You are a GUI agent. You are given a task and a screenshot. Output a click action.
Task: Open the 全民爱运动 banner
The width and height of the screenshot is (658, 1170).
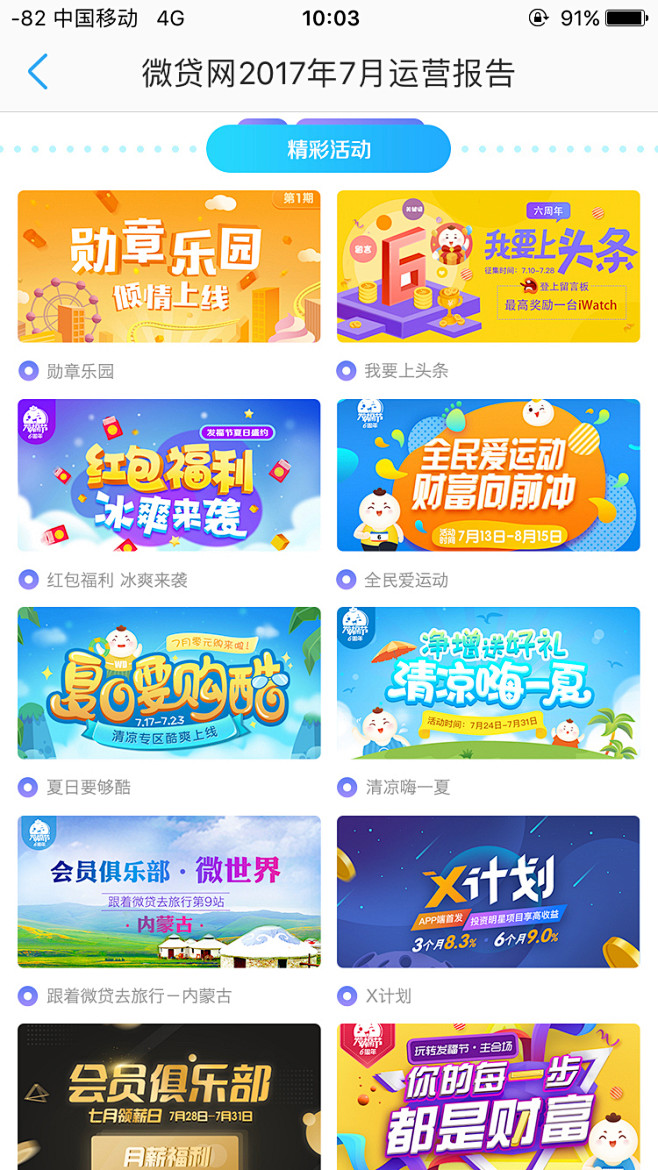[x=488, y=475]
